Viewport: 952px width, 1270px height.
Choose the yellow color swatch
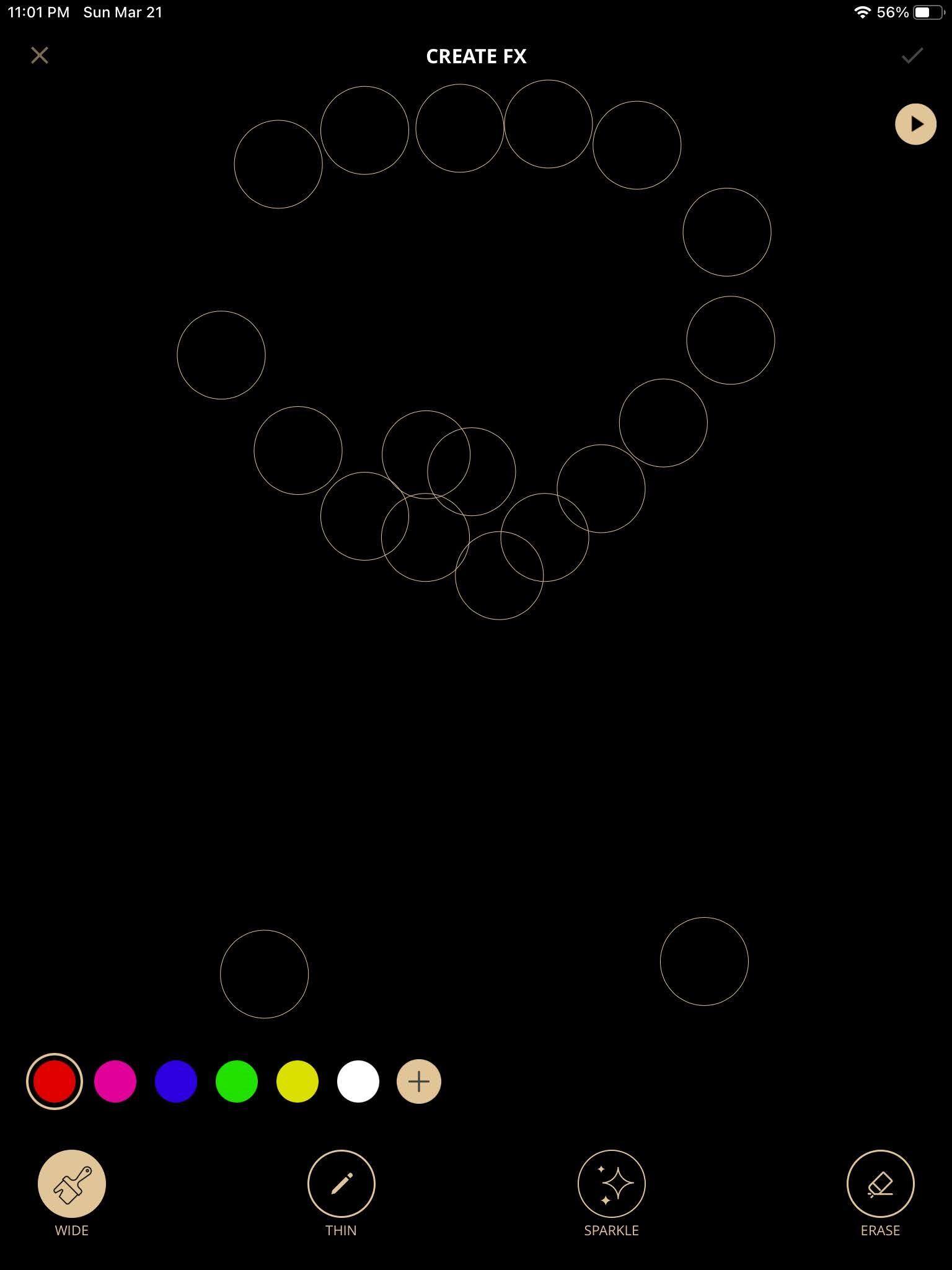tap(297, 1081)
